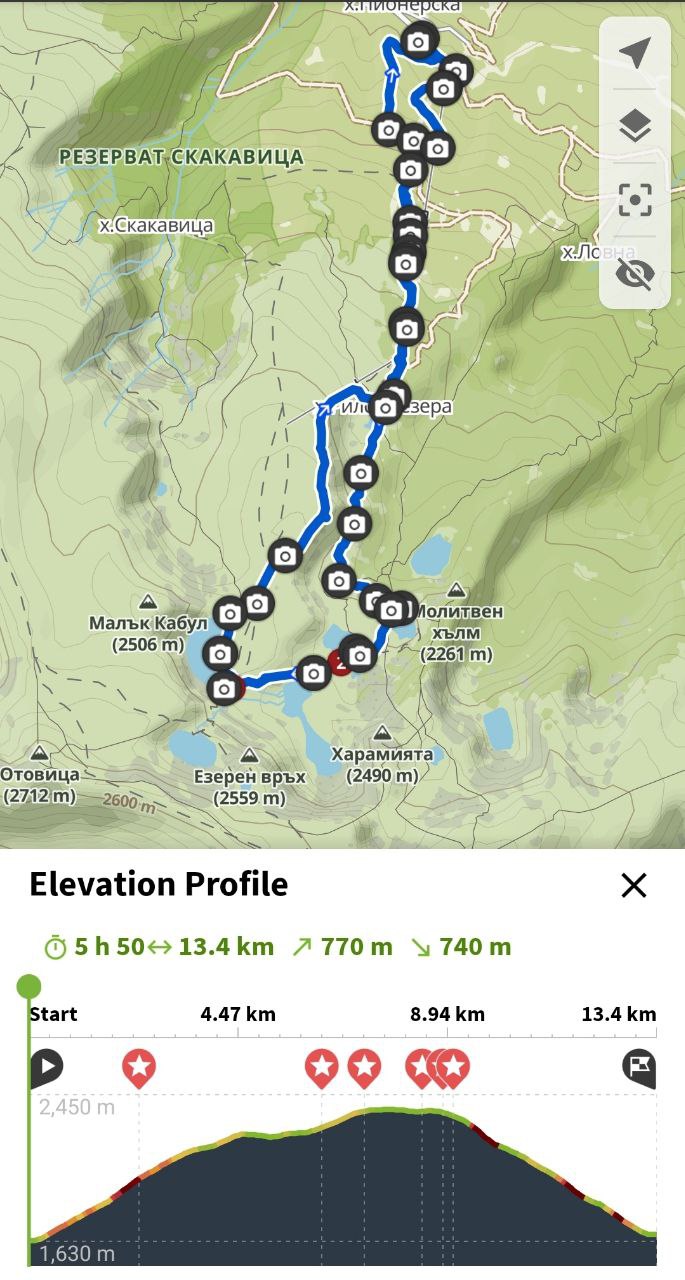Tap the highlight star closest to Start
The height and width of the screenshot is (1280, 685).
(x=139, y=1068)
